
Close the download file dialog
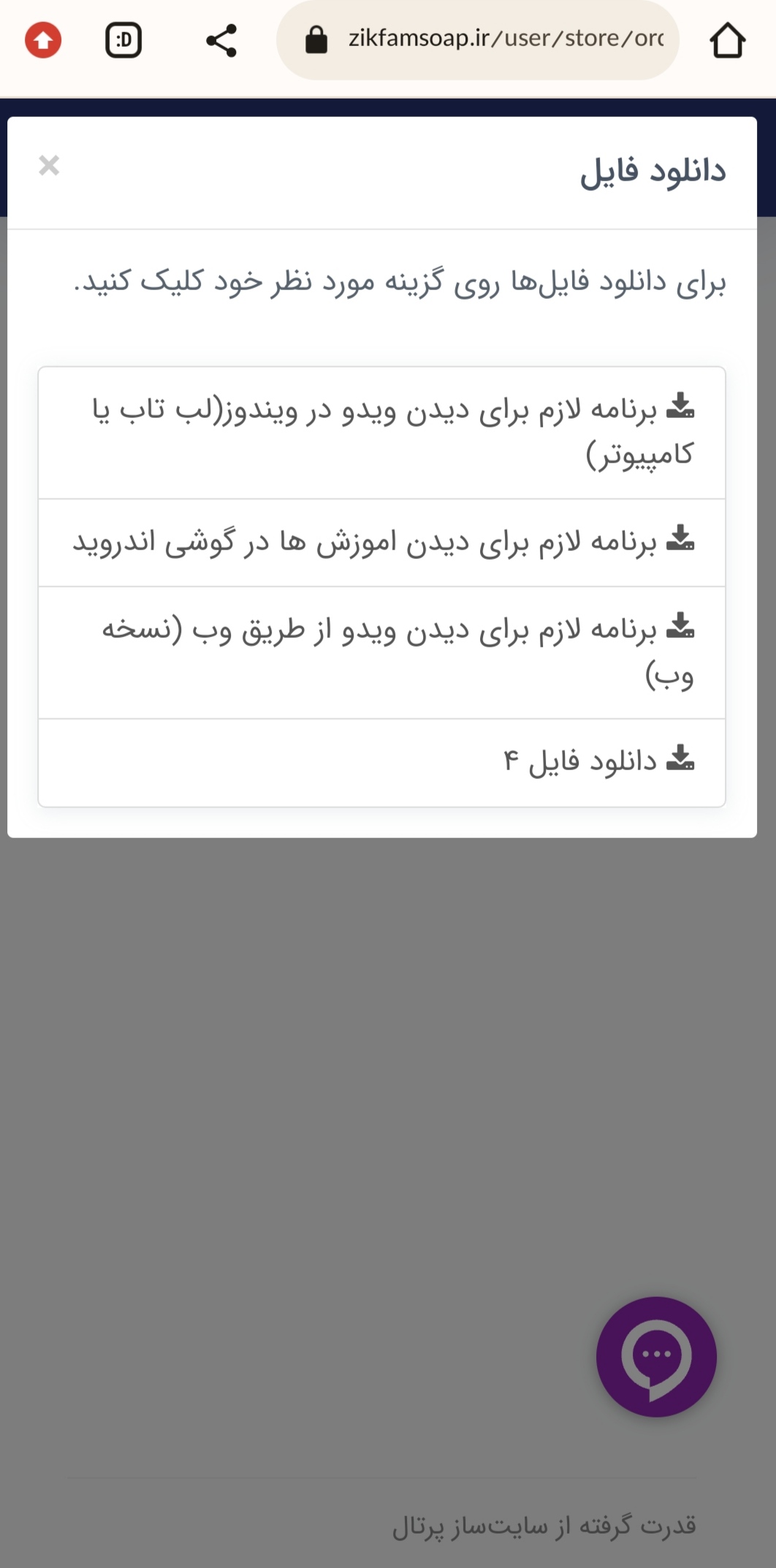(49, 166)
